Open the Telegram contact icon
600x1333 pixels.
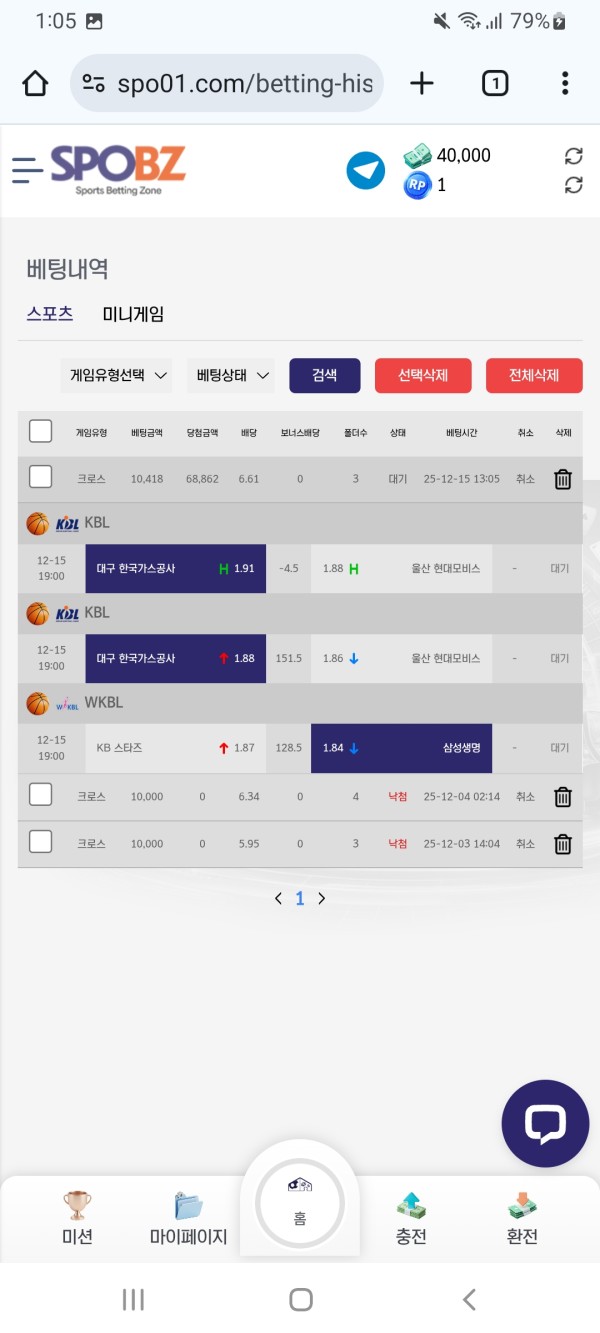tap(366, 170)
